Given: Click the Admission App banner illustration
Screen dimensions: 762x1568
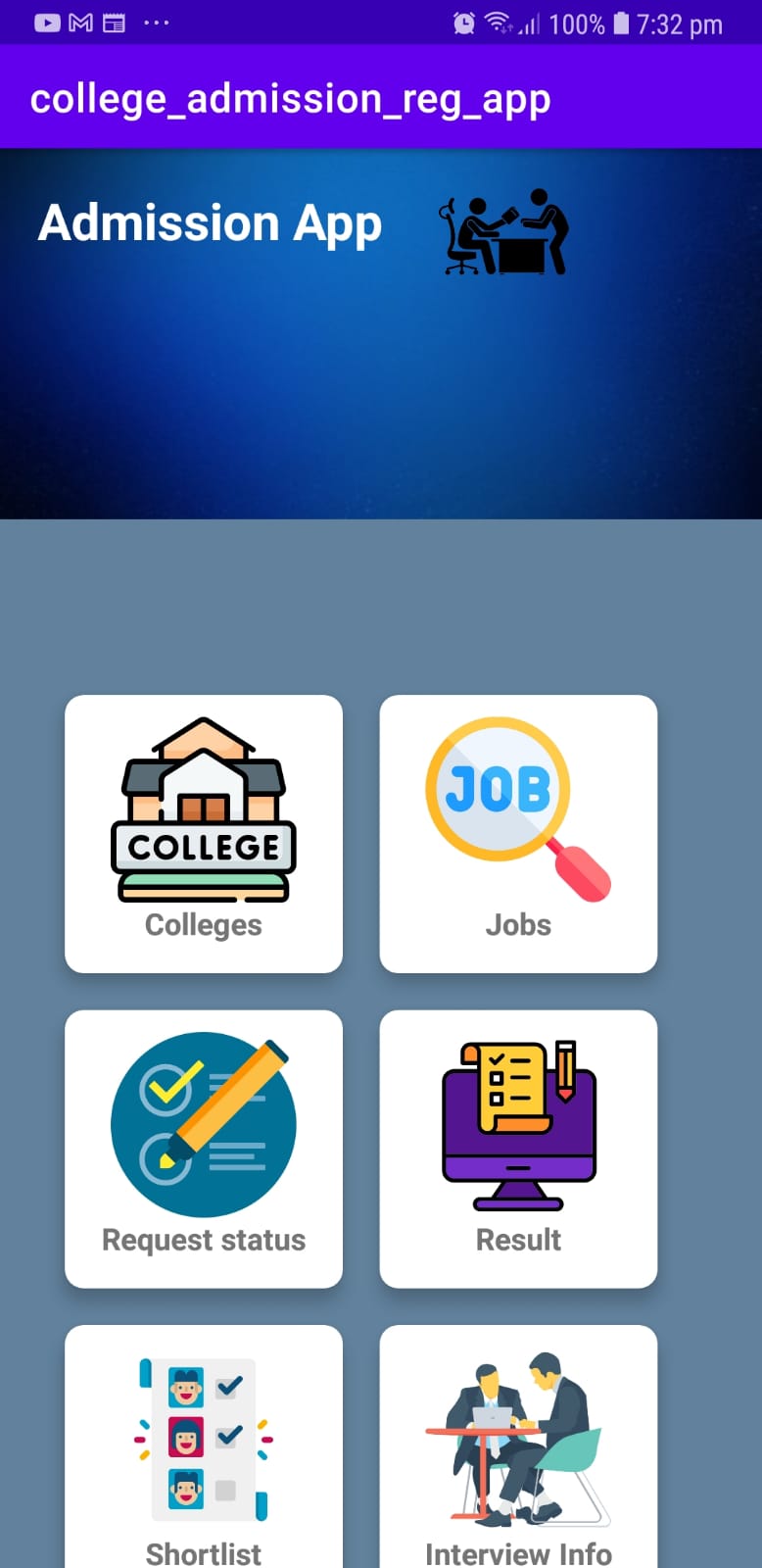Looking at the screenshot, I should click(x=502, y=232).
